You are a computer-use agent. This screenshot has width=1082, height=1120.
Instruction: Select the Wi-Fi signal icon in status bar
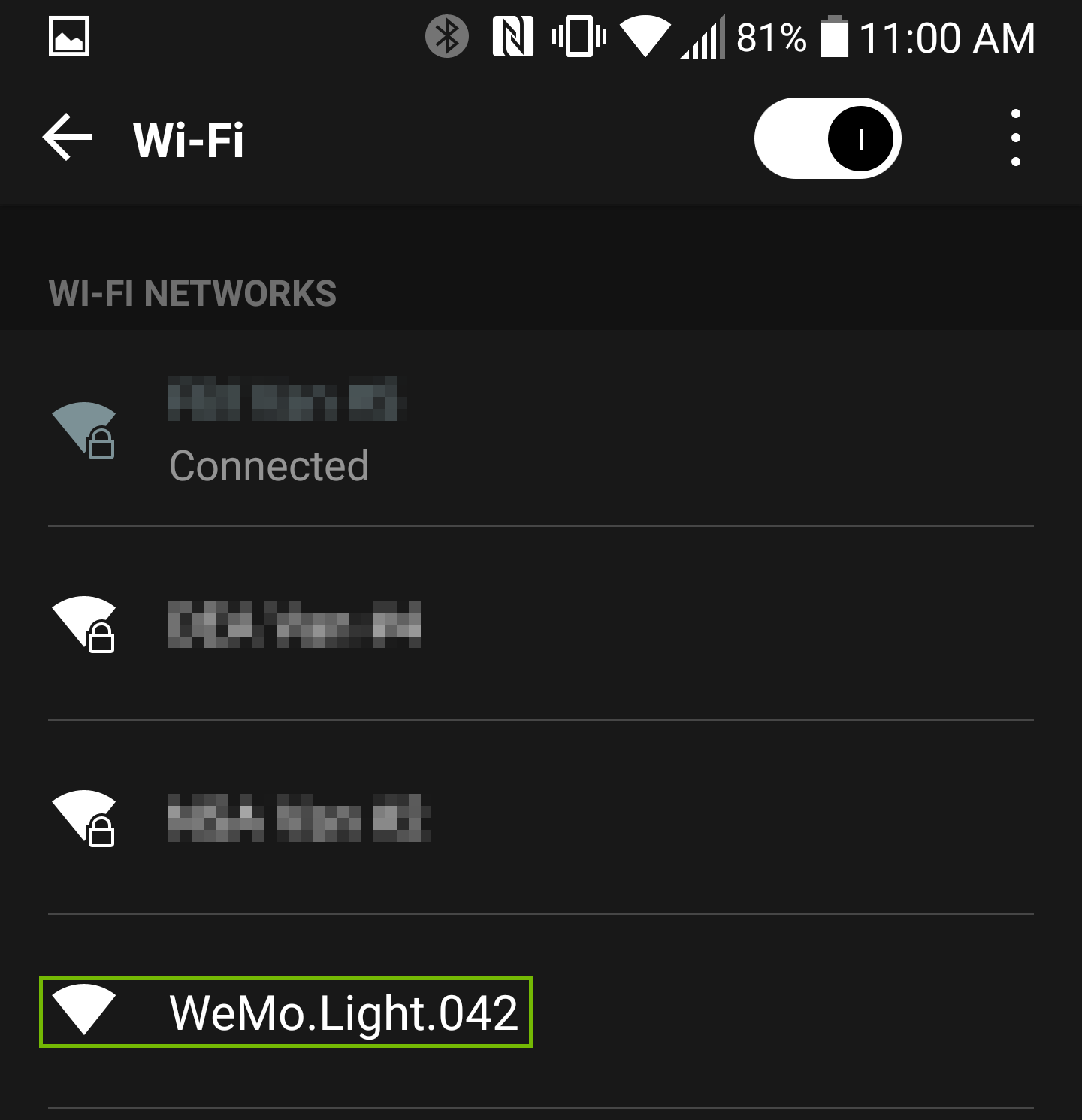pos(646,35)
